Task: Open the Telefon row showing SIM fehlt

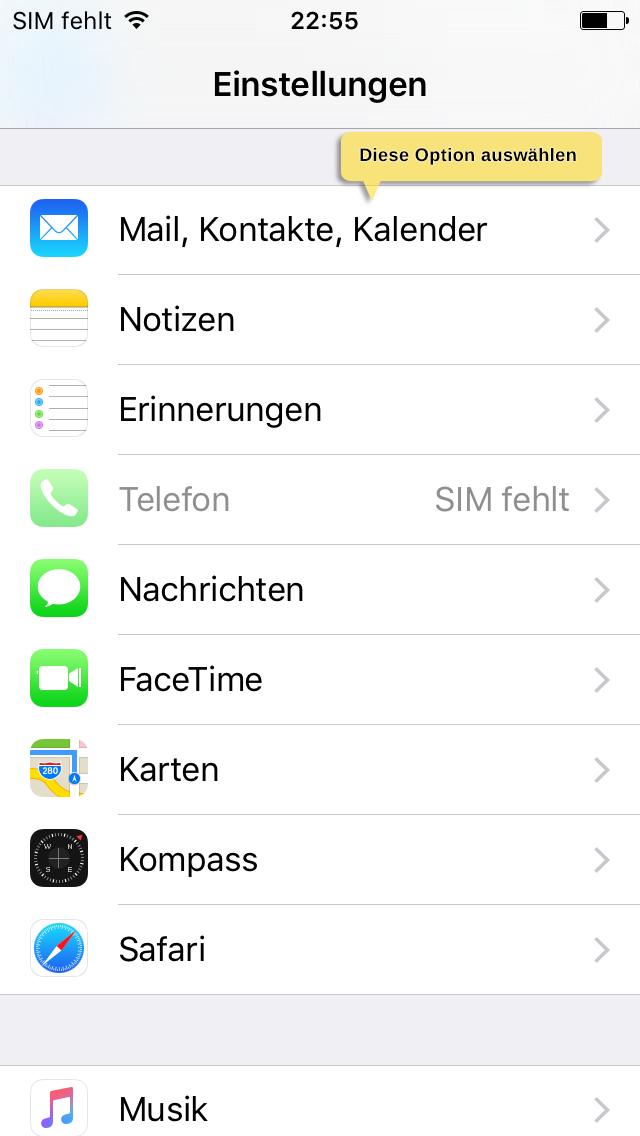Action: click(x=320, y=499)
